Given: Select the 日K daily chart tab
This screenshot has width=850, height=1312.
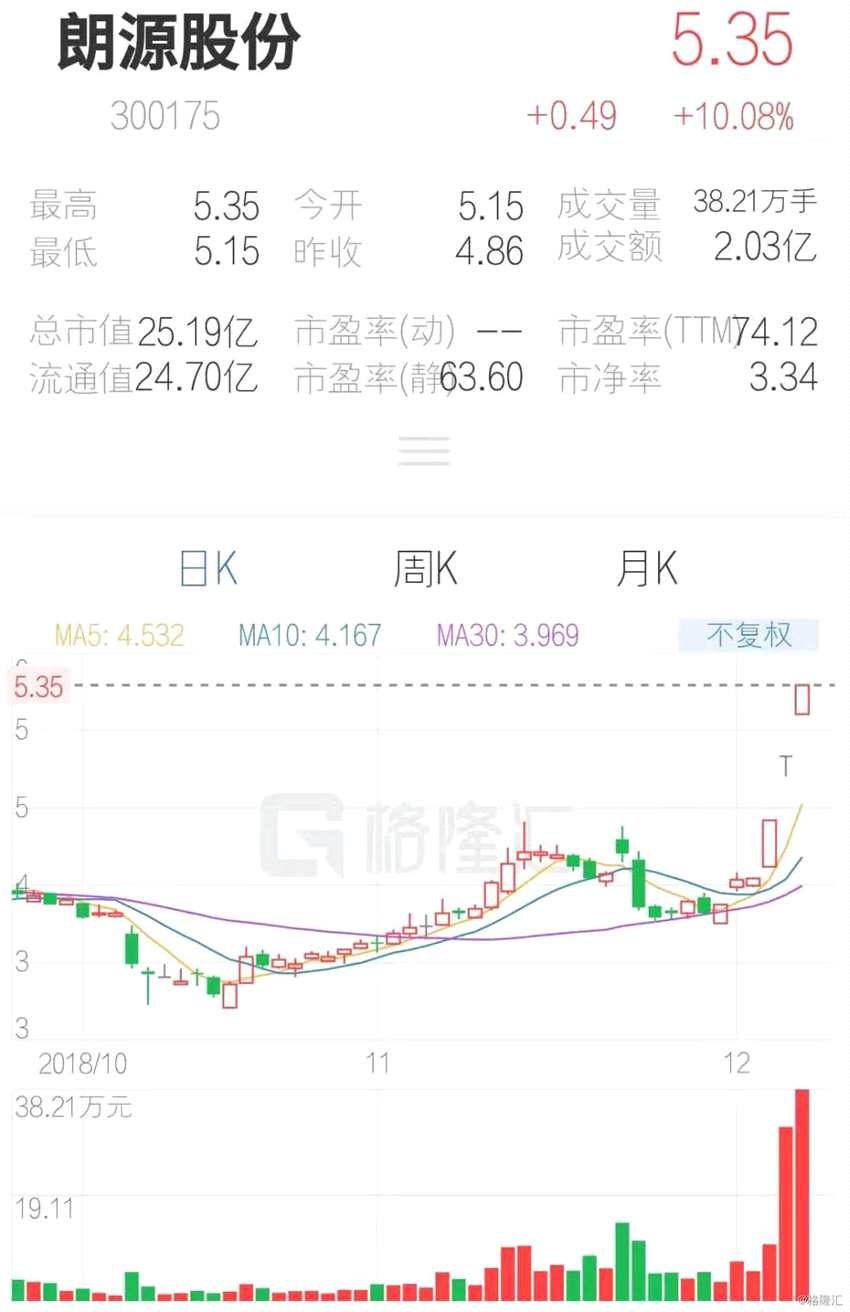Looking at the screenshot, I should pyautogui.click(x=206, y=567).
